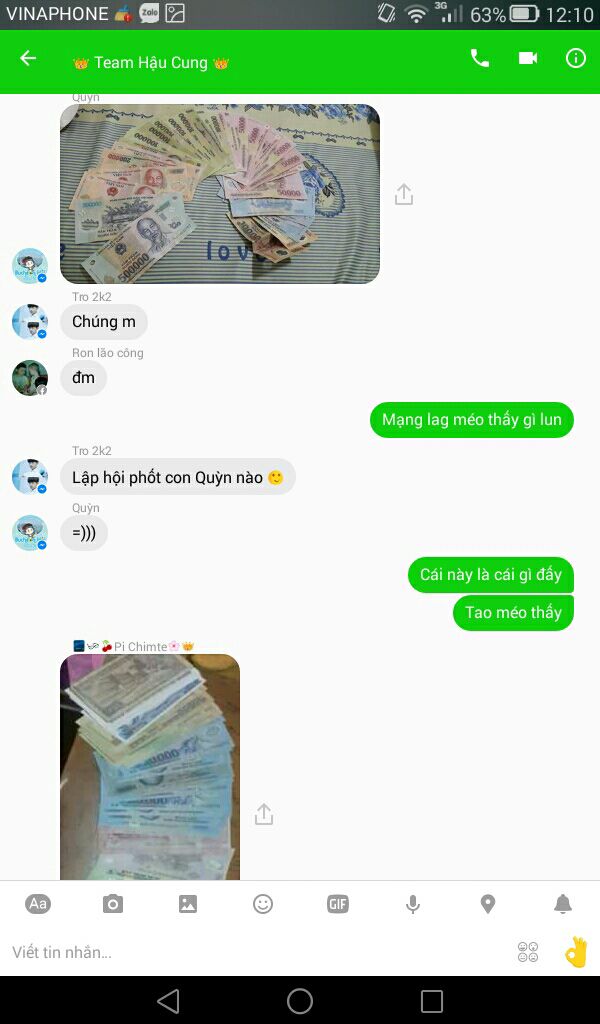
Task: Share the money photo sent by Quỳn
Action: pos(403,194)
